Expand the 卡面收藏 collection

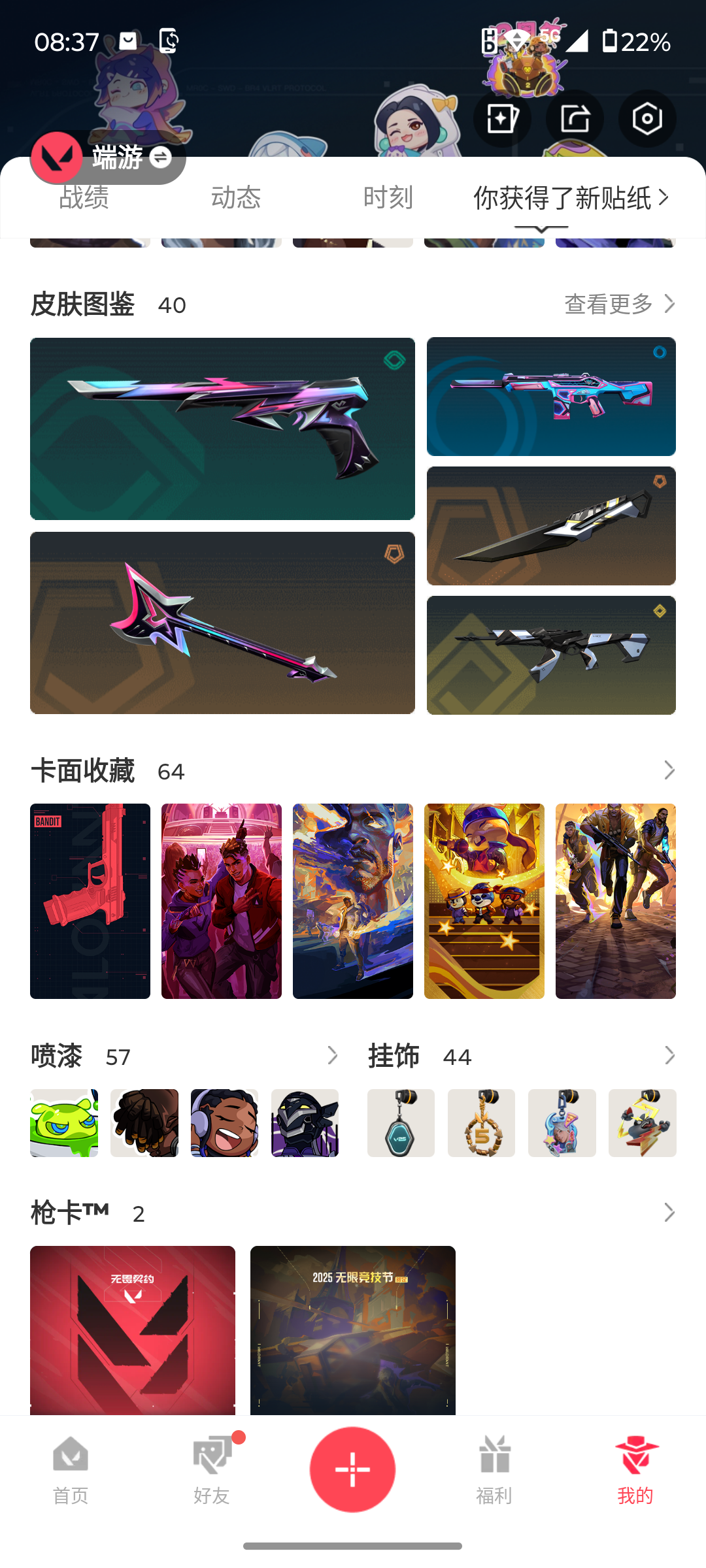669,770
